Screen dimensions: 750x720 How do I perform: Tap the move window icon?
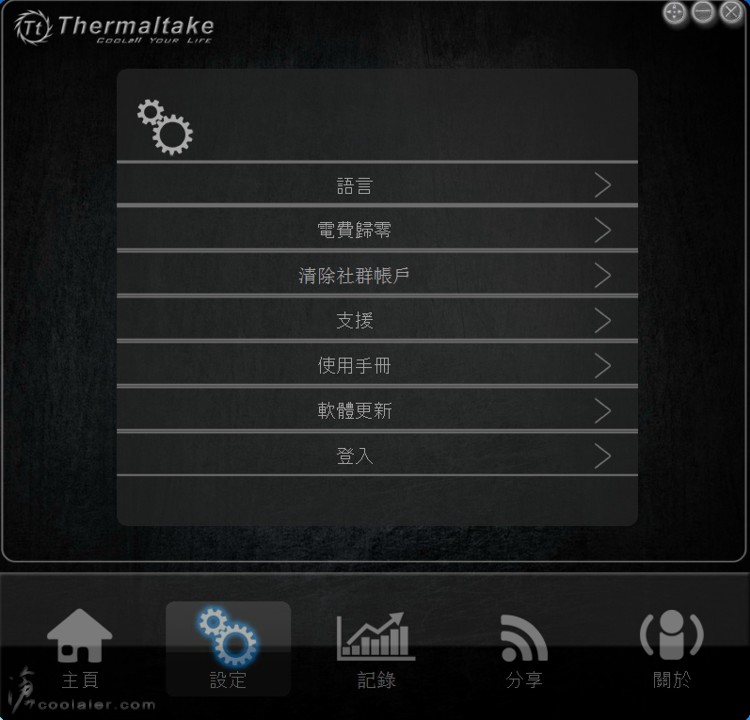tap(675, 12)
